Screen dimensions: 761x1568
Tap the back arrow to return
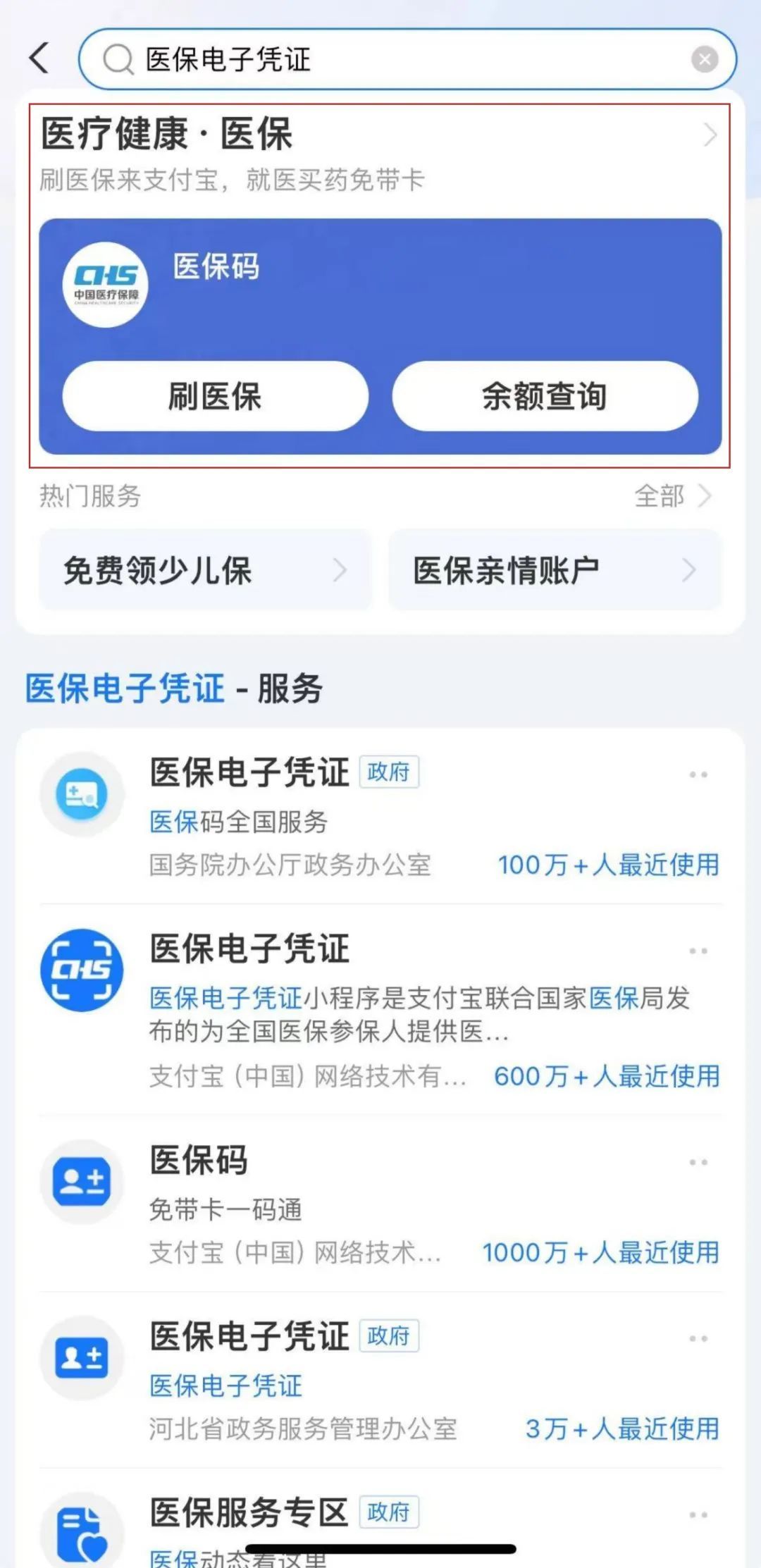point(40,59)
